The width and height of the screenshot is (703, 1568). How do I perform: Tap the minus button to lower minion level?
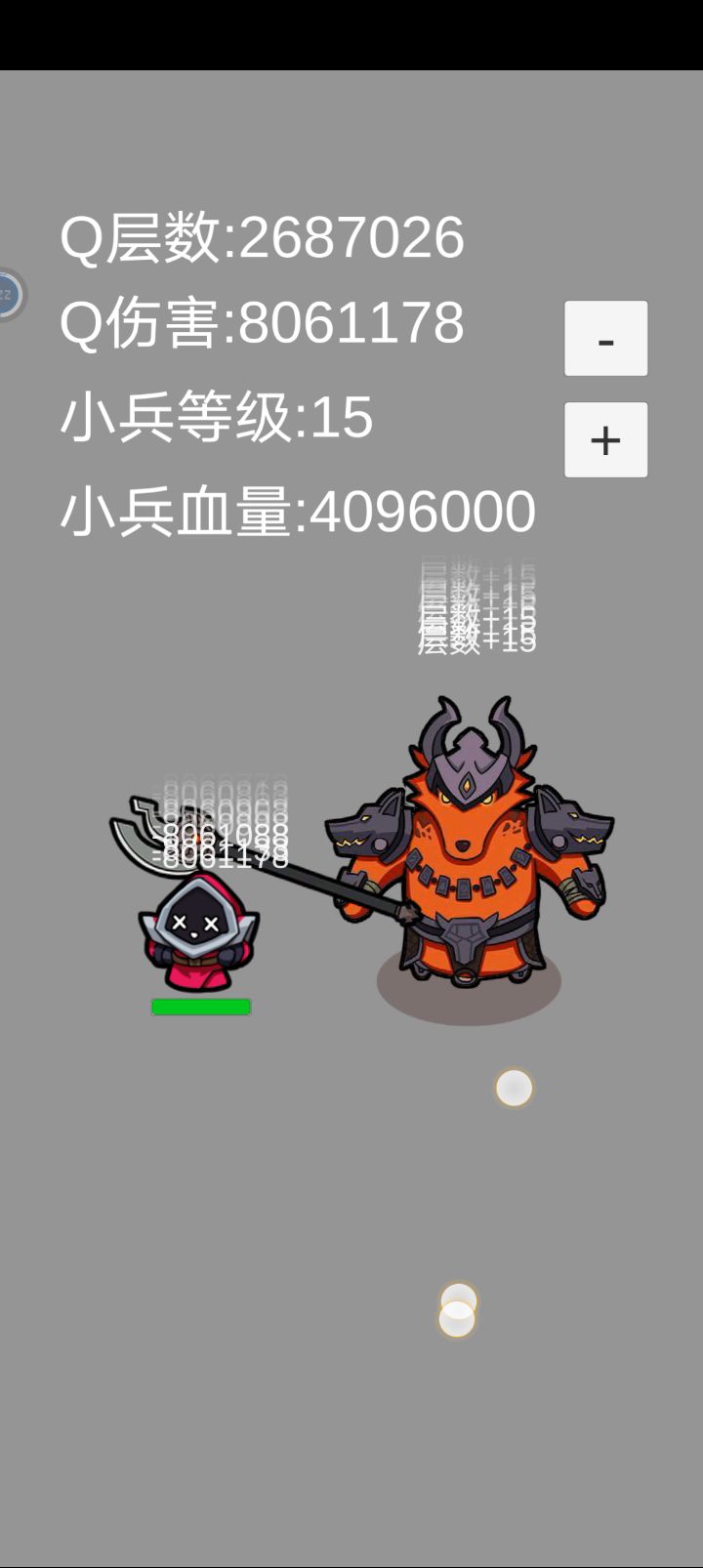pyautogui.click(x=605, y=339)
